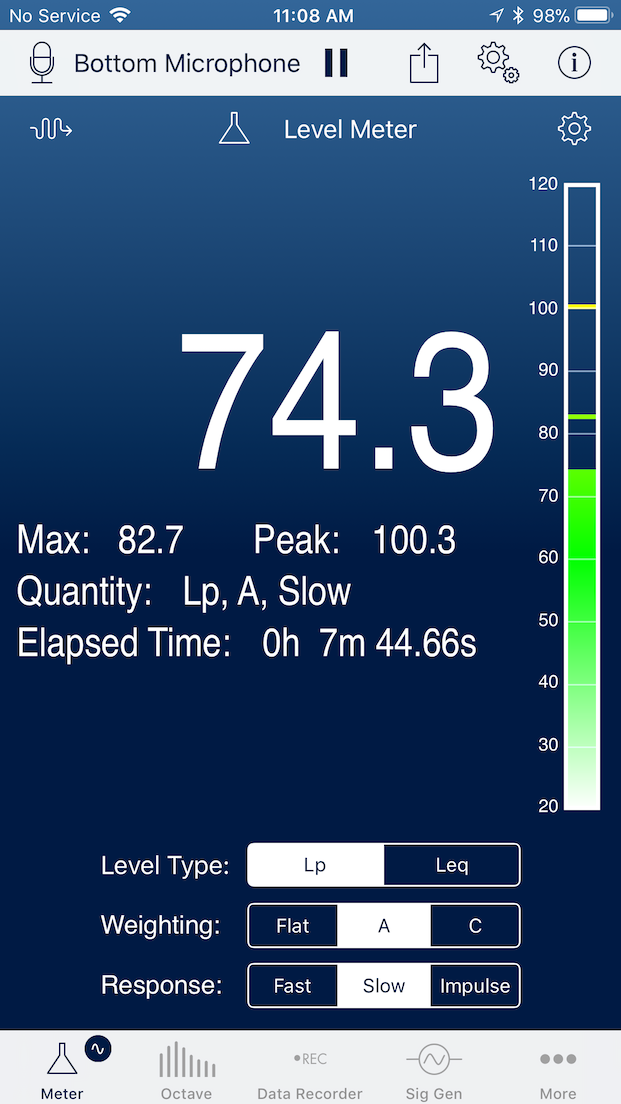The image size is (621, 1104).
Task: Open Level Meter settings gear
Action: (574, 129)
